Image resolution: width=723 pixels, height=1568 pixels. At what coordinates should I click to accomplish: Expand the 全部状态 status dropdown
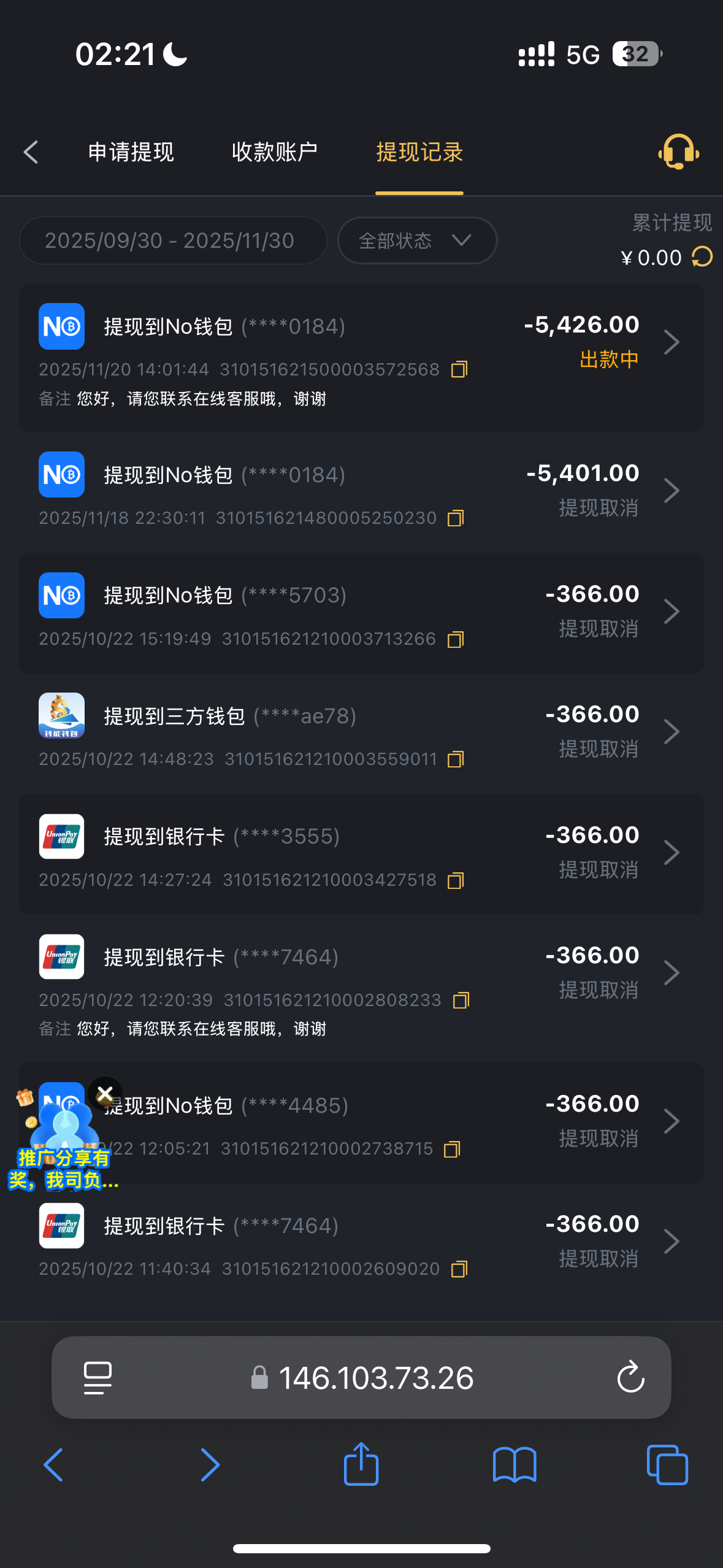416,240
